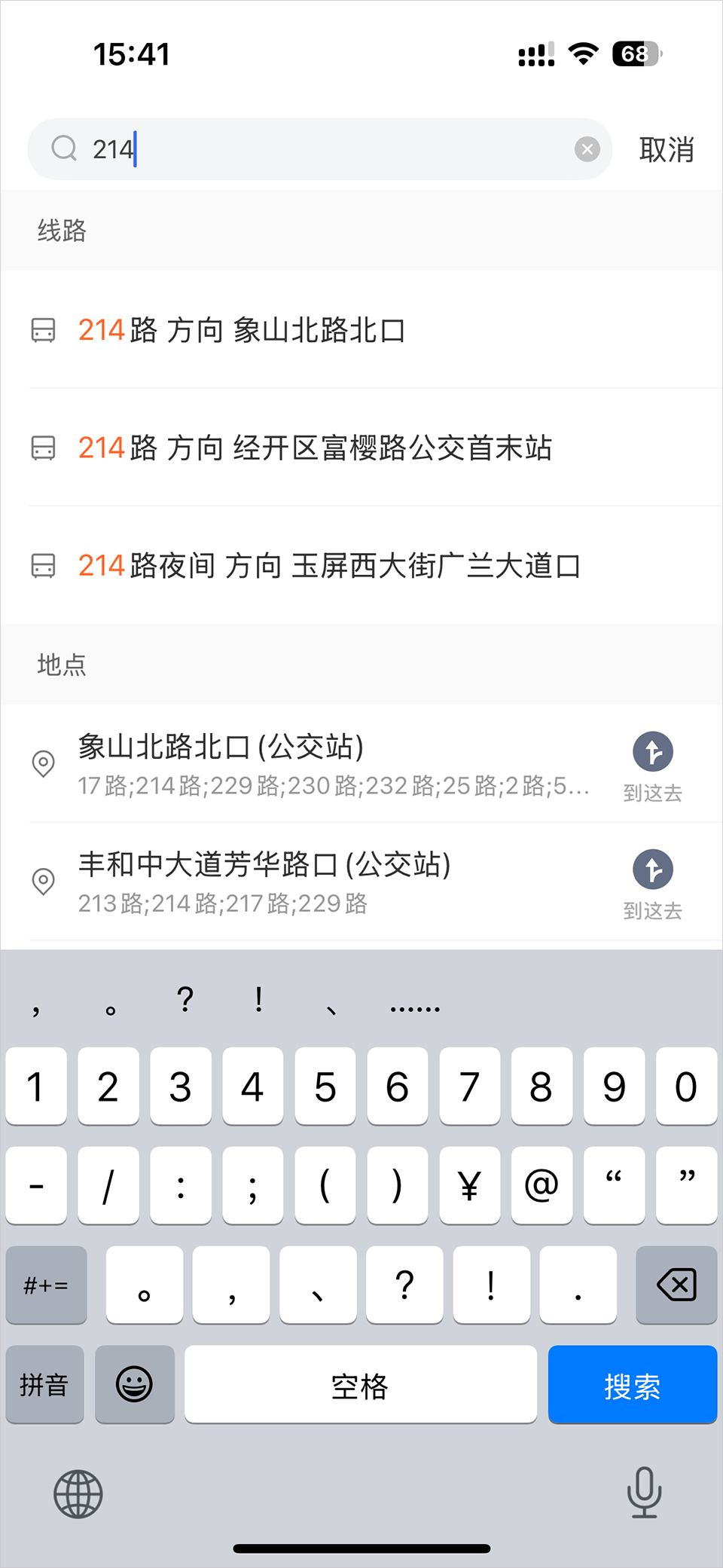Screen dimensions: 723x1568
Task: Switch input language with the globe key
Action: 78,1493
